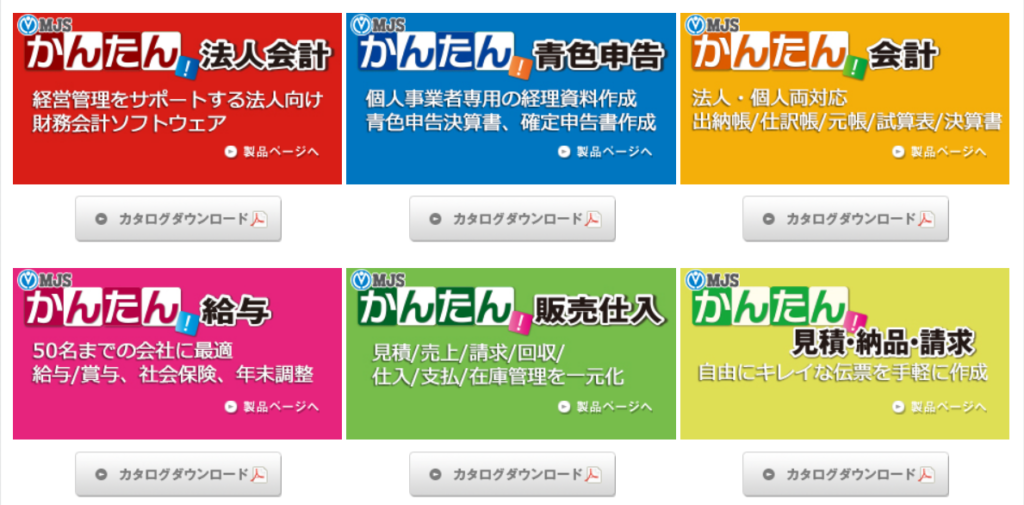Open the かんたん給与 product banner
The image size is (1024, 505).
[177, 353]
